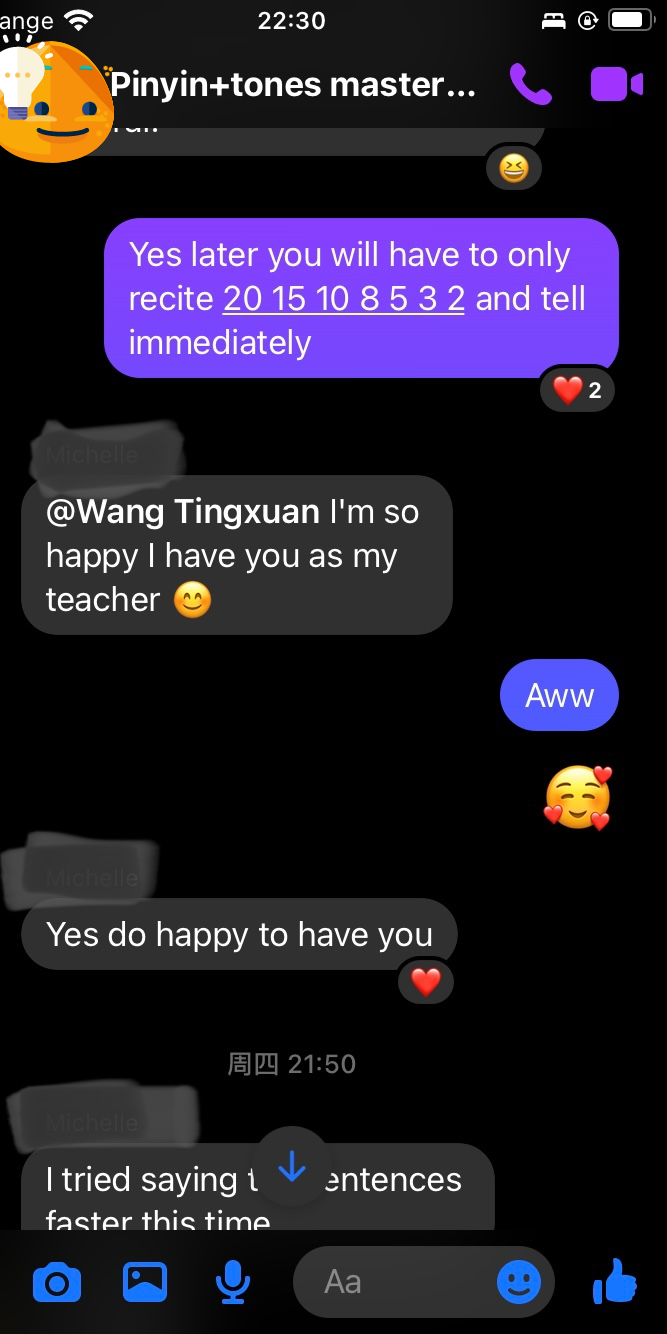Open the photo gallery picker

pyautogui.click(x=145, y=1282)
